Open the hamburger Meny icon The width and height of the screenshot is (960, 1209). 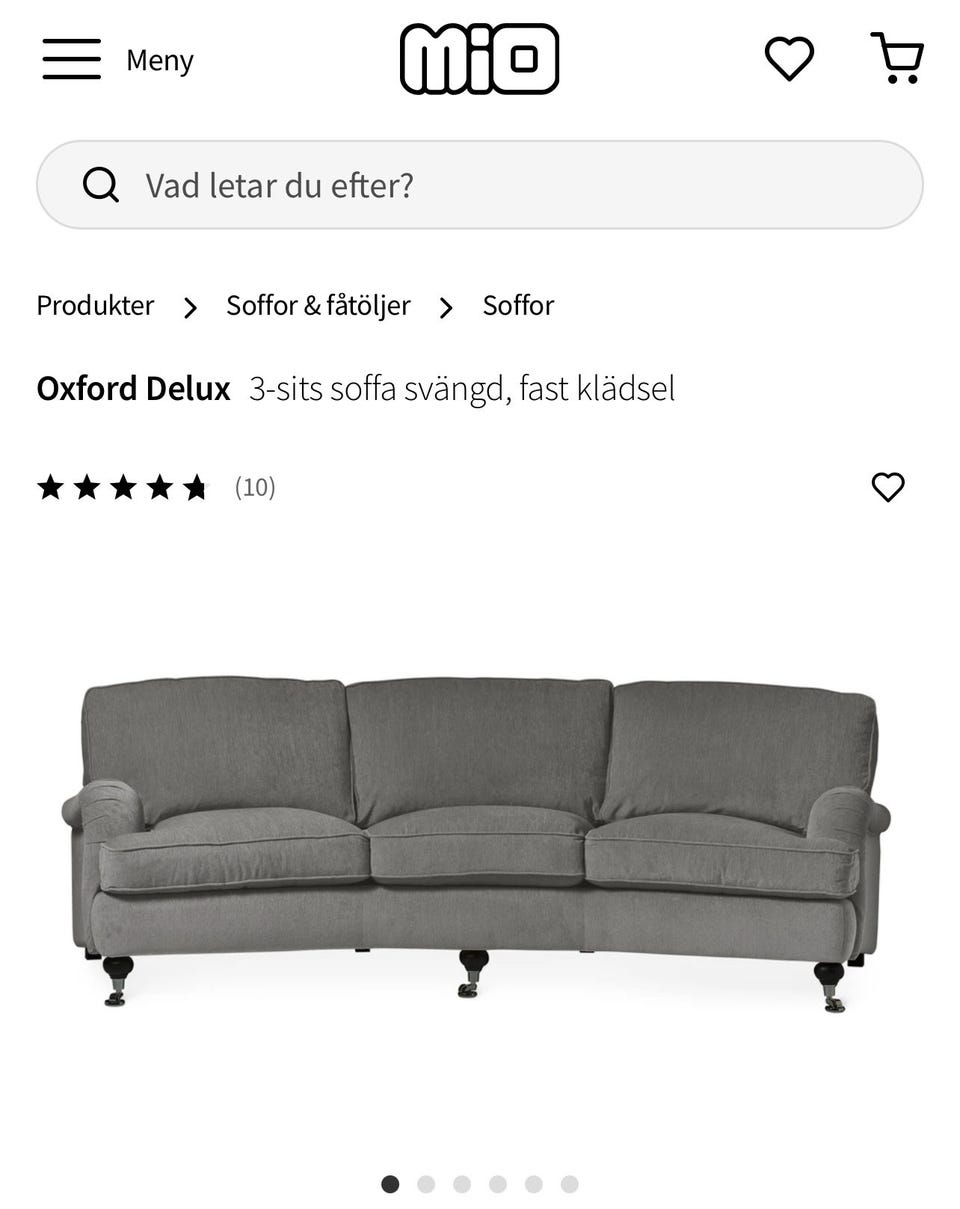[x=71, y=59]
